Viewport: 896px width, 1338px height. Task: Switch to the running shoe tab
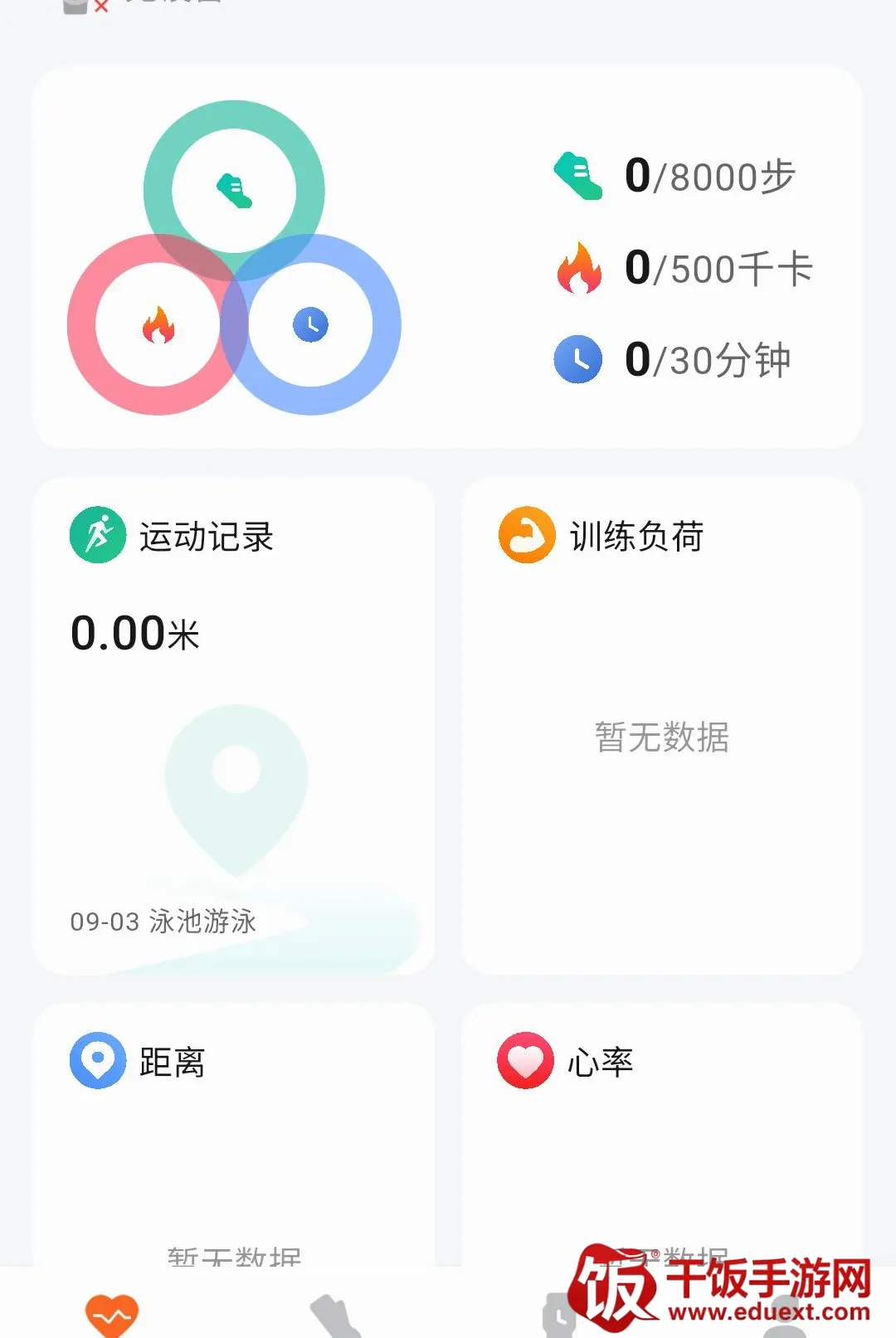coord(336,1316)
